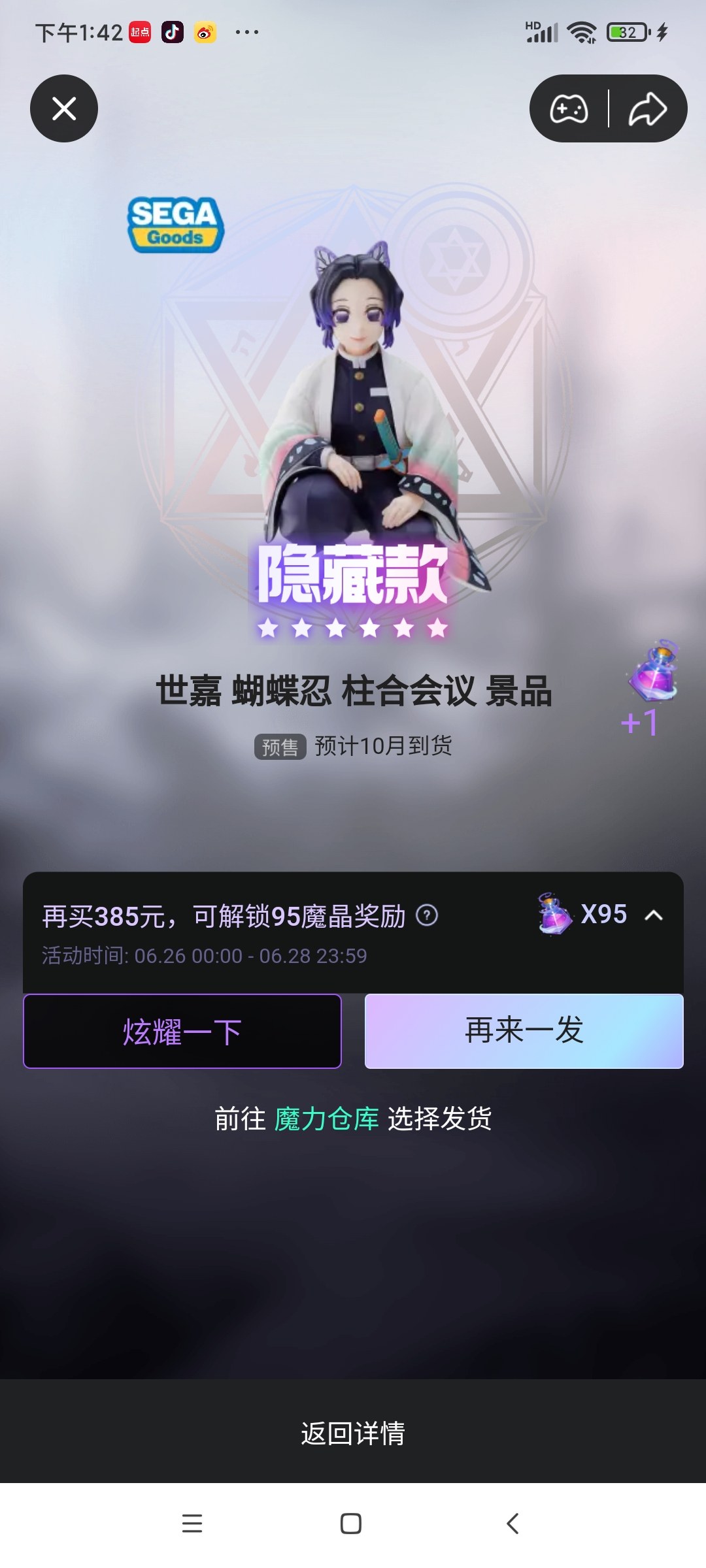This screenshot has height=1568, width=706.
Task: Collapse the X95 reward panel chevron
Action: point(654,915)
